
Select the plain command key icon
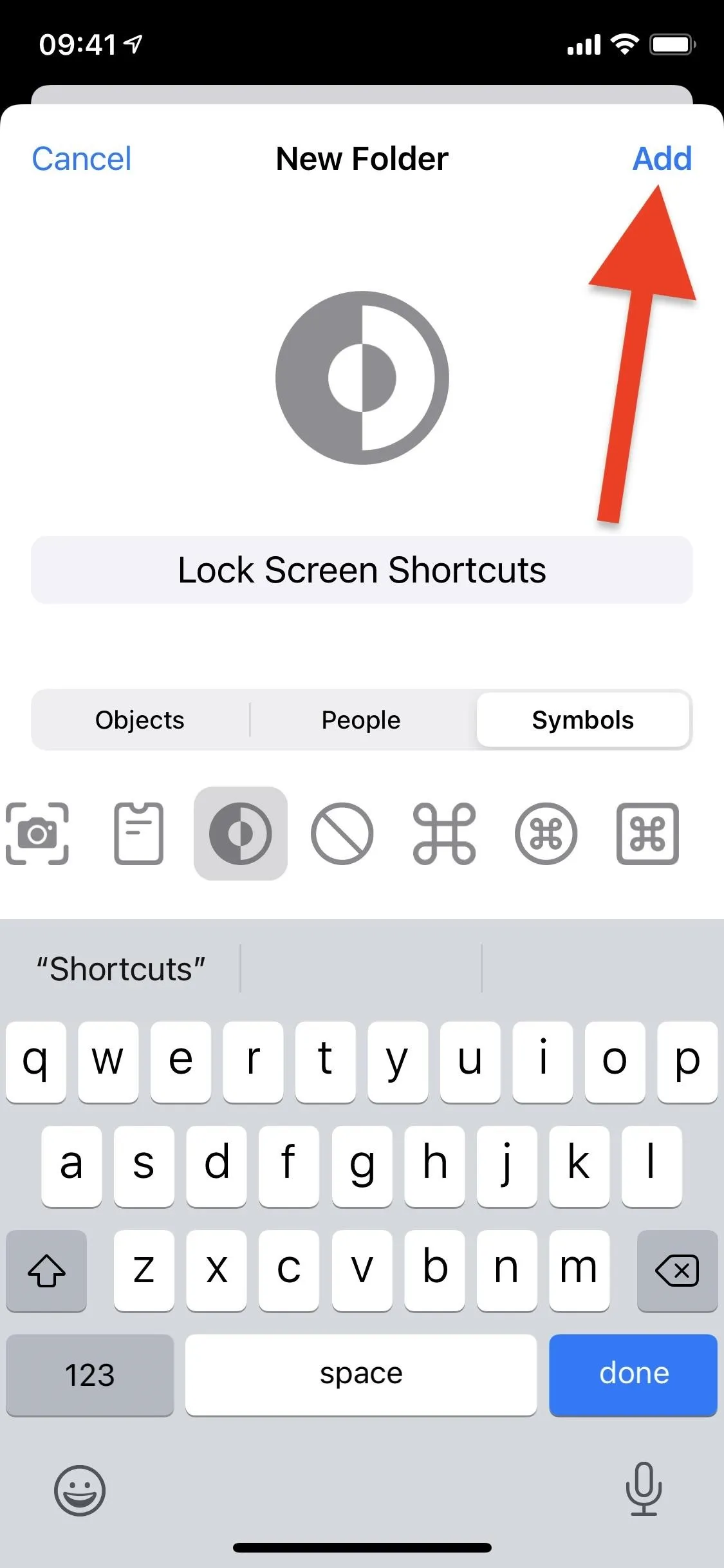444,834
